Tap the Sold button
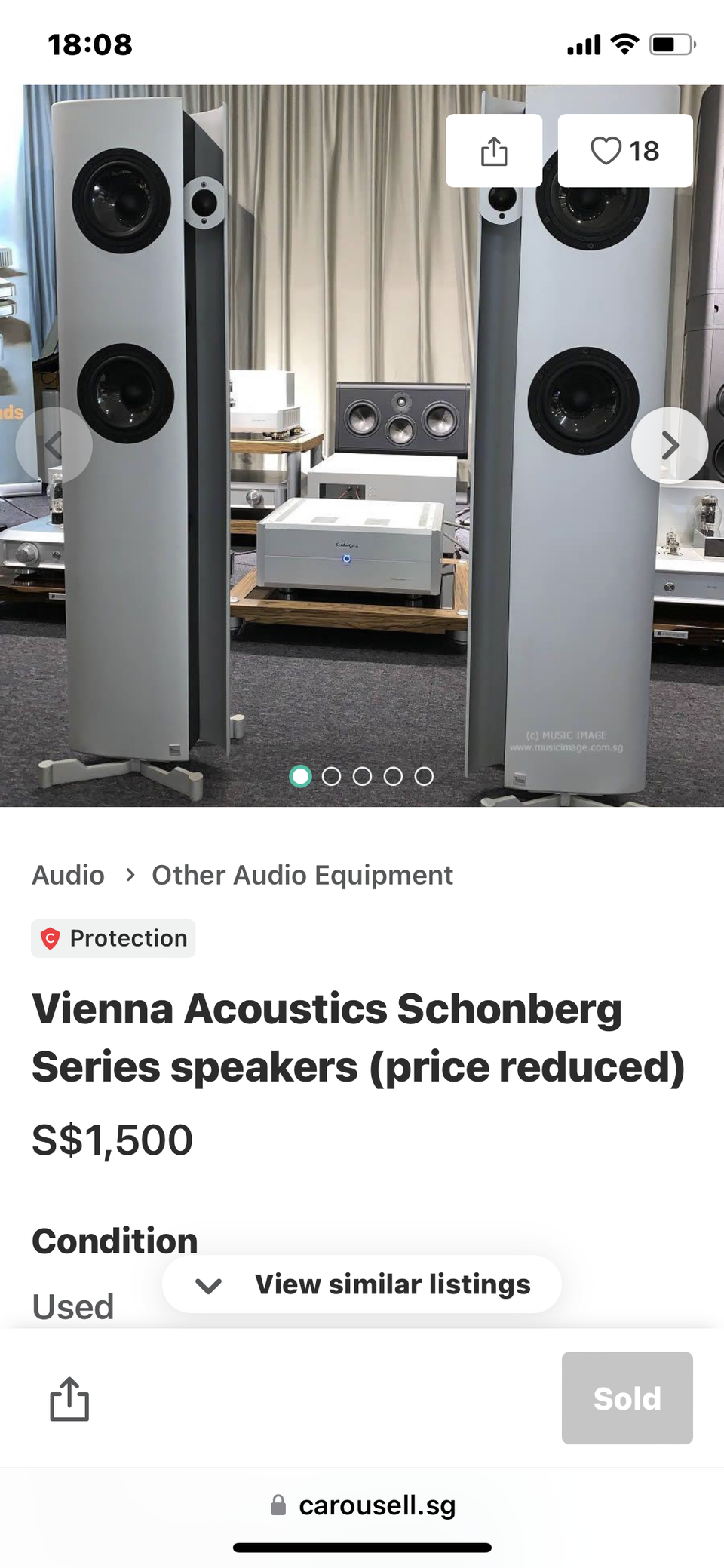The height and width of the screenshot is (1568, 724). click(x=627, y=1398)
